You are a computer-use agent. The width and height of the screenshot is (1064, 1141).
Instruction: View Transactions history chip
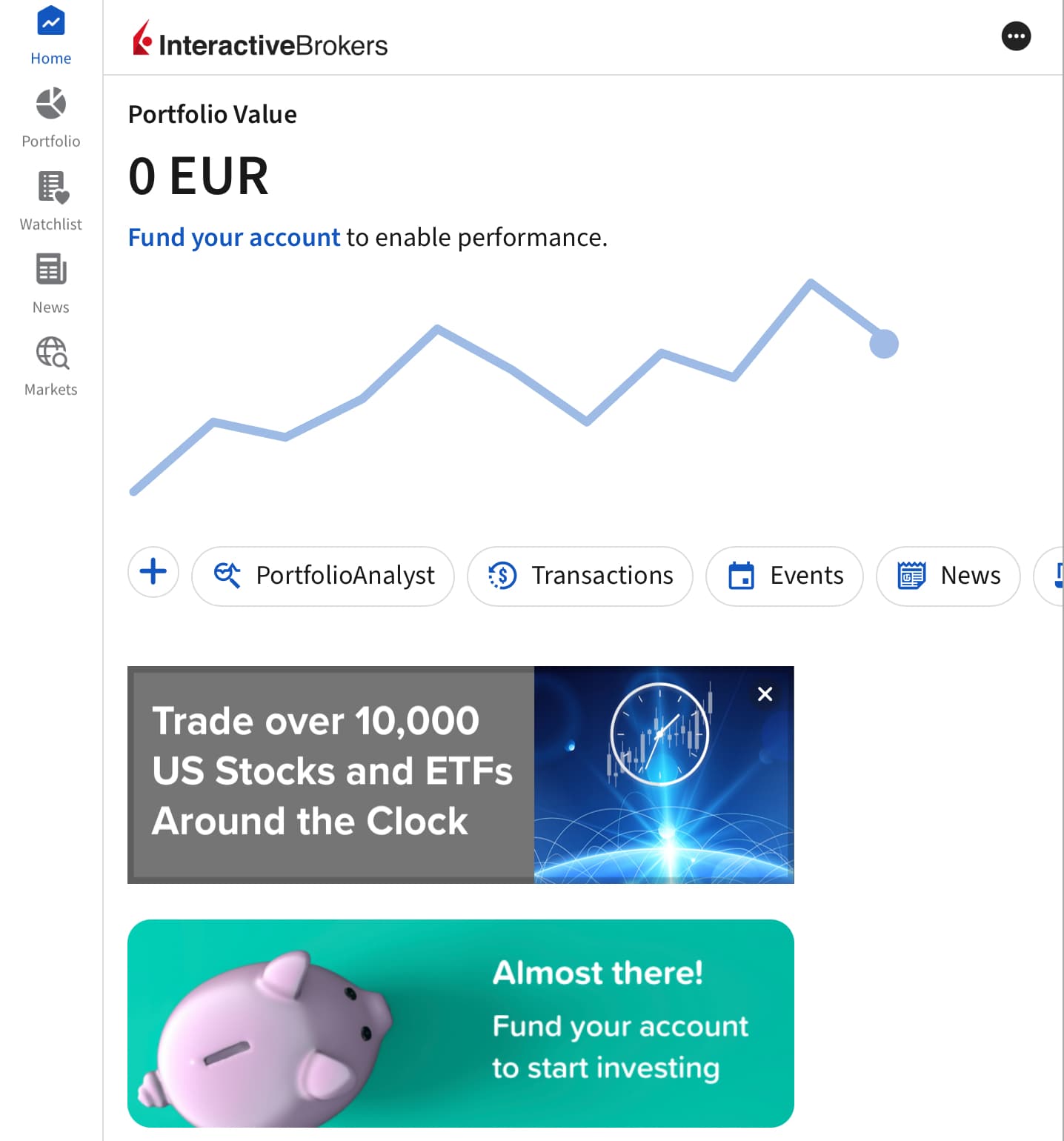click(580, 576)
